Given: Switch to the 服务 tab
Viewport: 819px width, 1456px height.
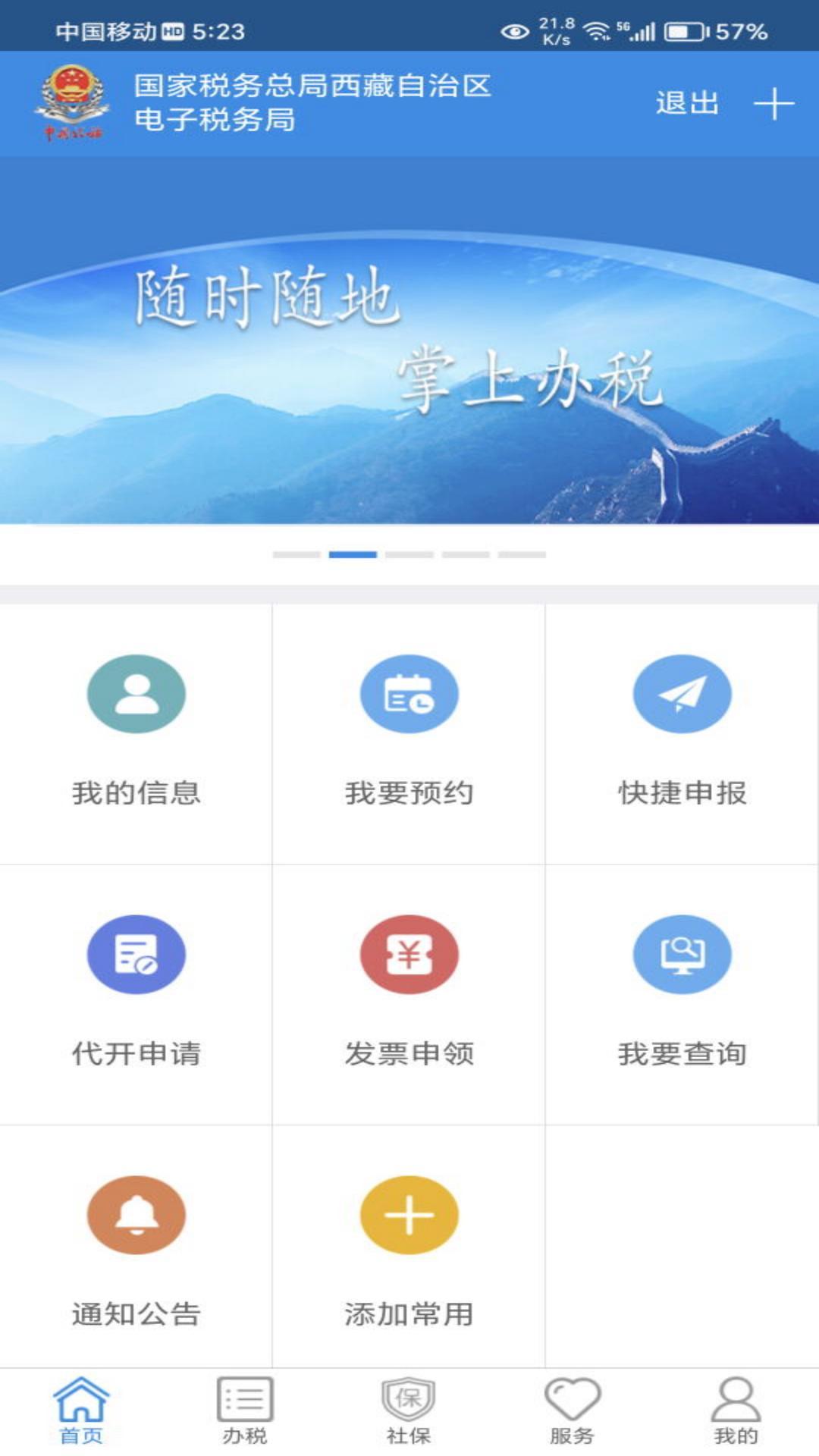Looking at the screenshot, I should pyautogui.click(x=573, y=1412).
